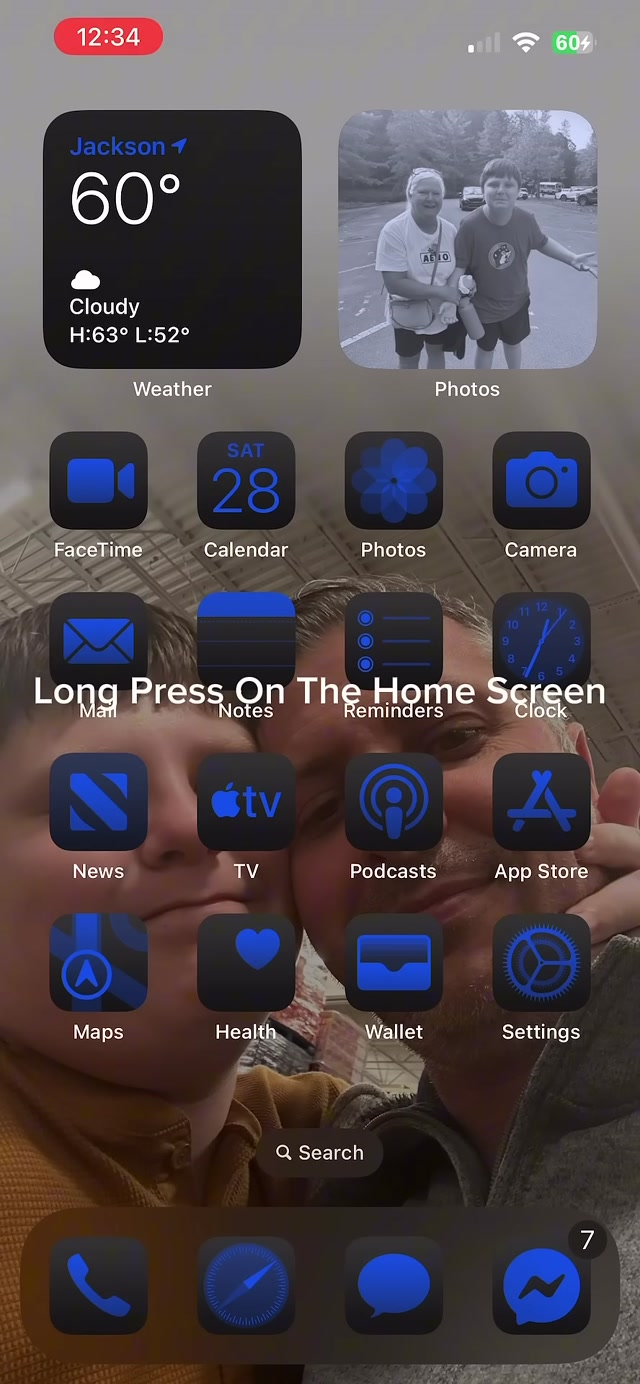Open the Health app
Viewport: 640px width, 1384px height.
246,963
